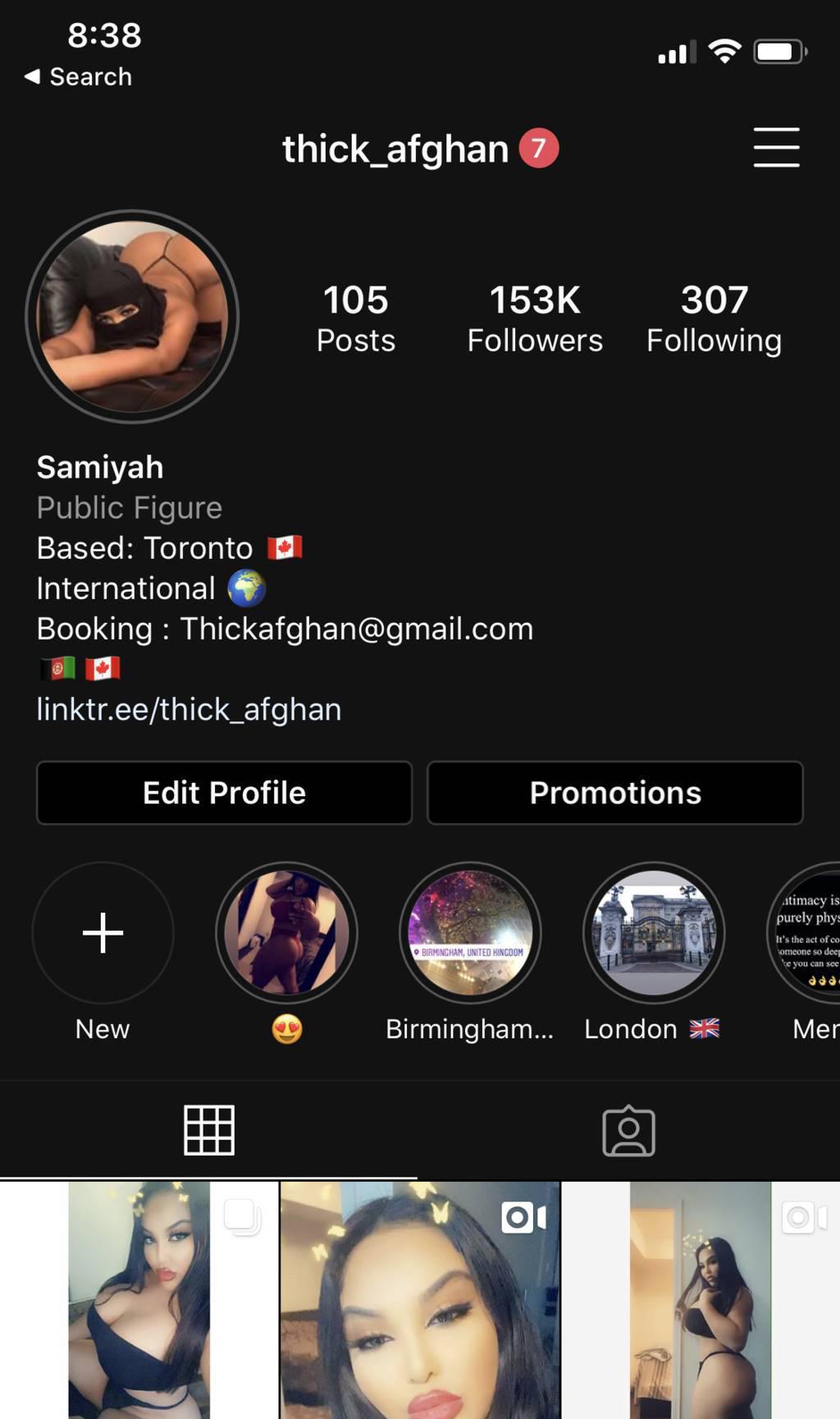View the 153K Followers list
Image resolution: width=840 pixels, height=1419 pixels.
[535, 319]
